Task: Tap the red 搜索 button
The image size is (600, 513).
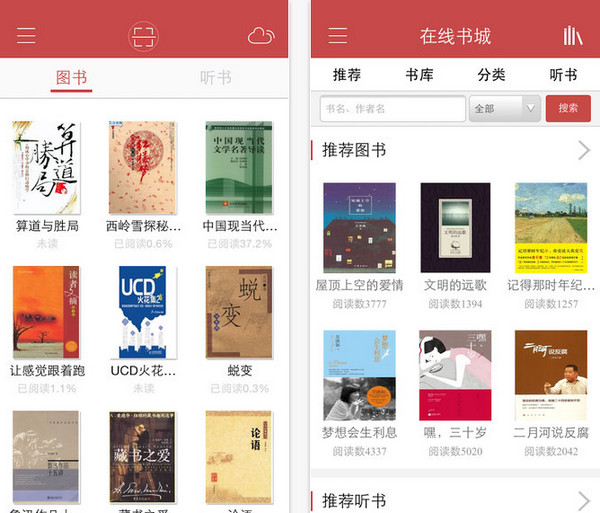Action: (567, 108)
